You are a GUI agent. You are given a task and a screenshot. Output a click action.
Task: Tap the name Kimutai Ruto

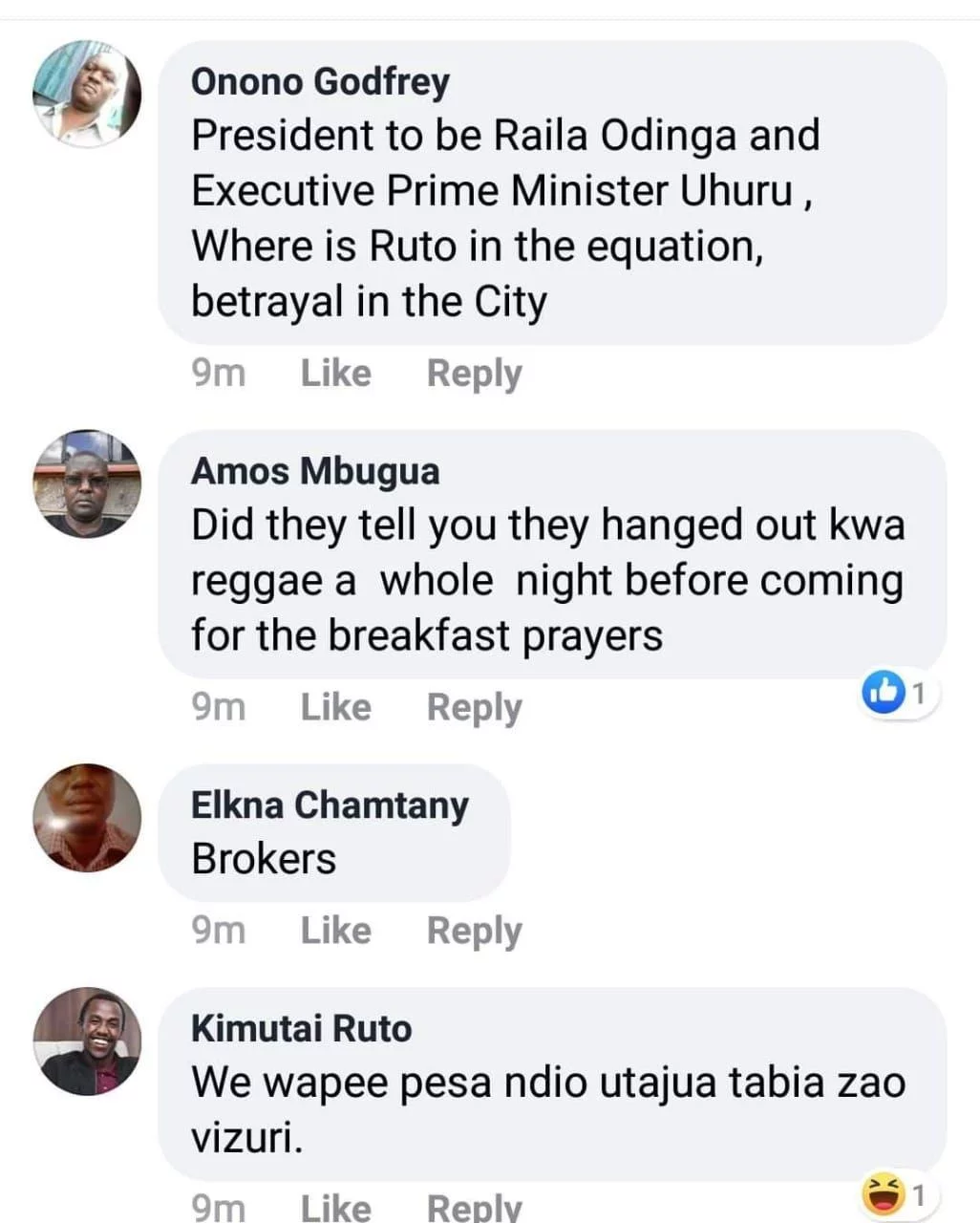301,1028
